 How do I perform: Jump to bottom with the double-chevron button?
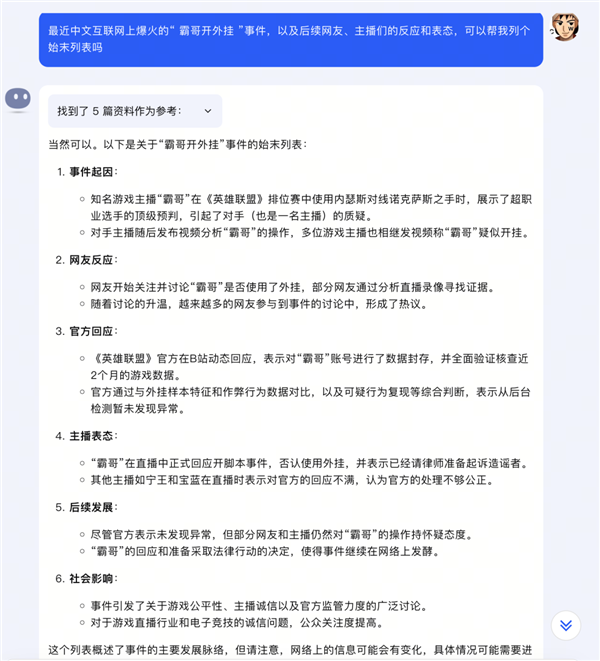coord(566,625)
